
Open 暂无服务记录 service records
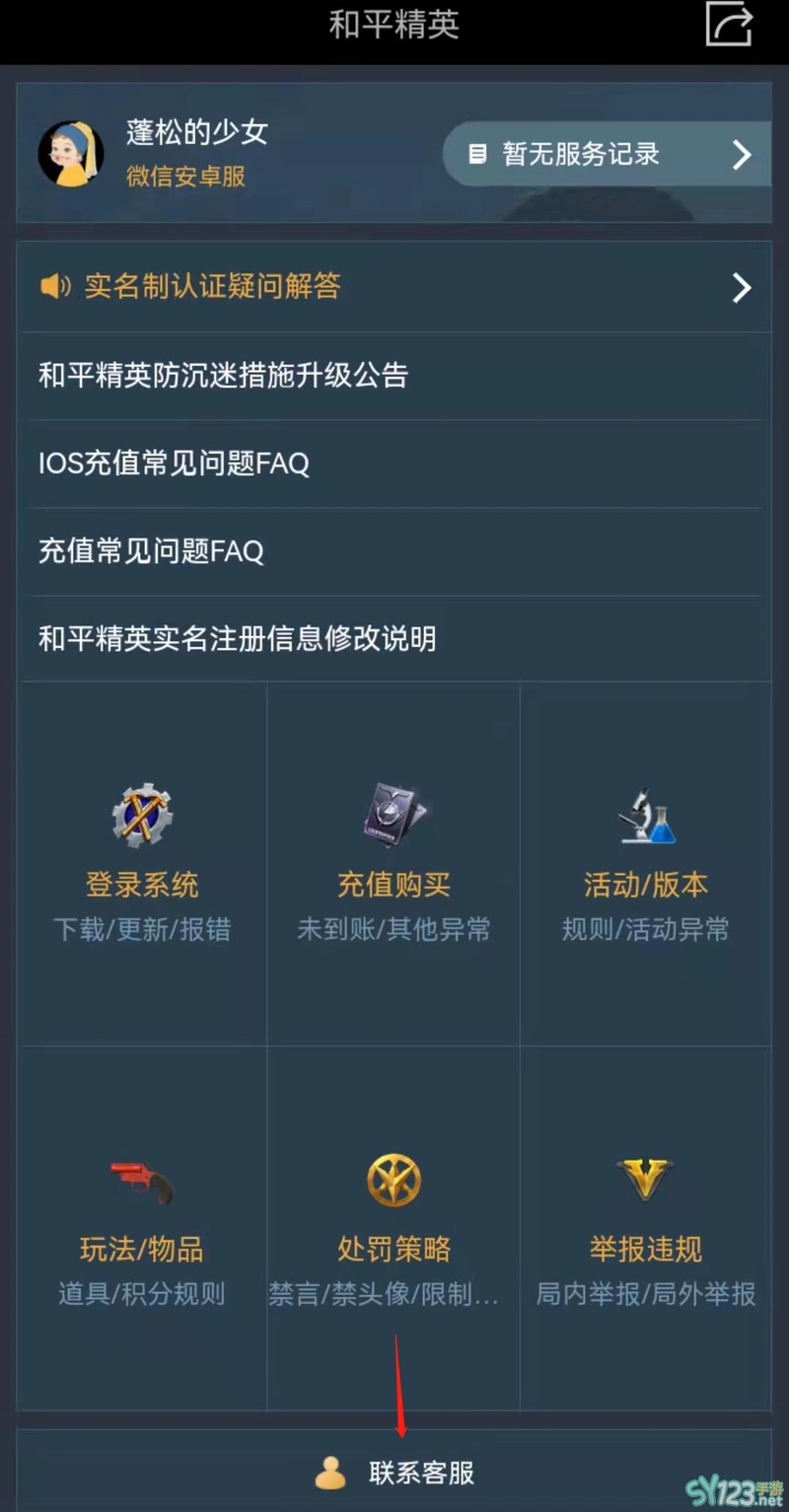[607, 154]
